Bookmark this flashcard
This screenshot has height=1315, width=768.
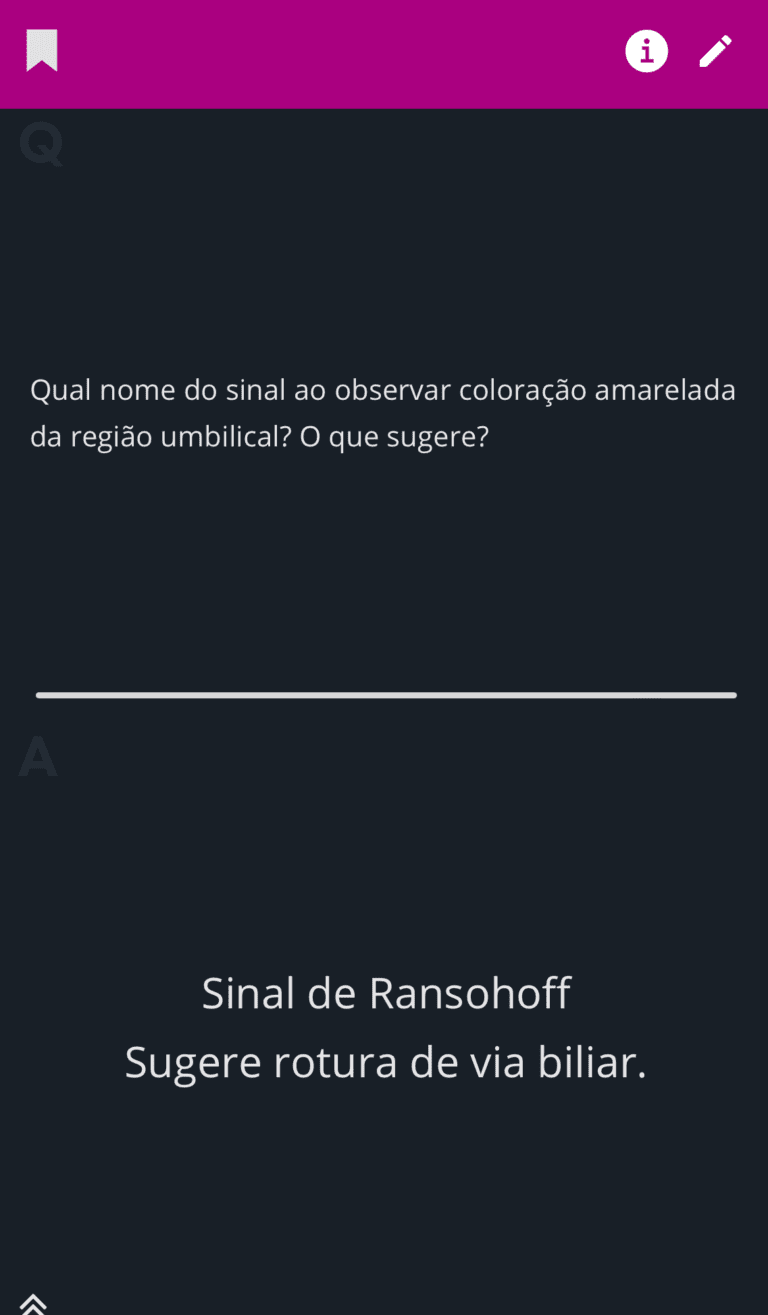(42, 51)
